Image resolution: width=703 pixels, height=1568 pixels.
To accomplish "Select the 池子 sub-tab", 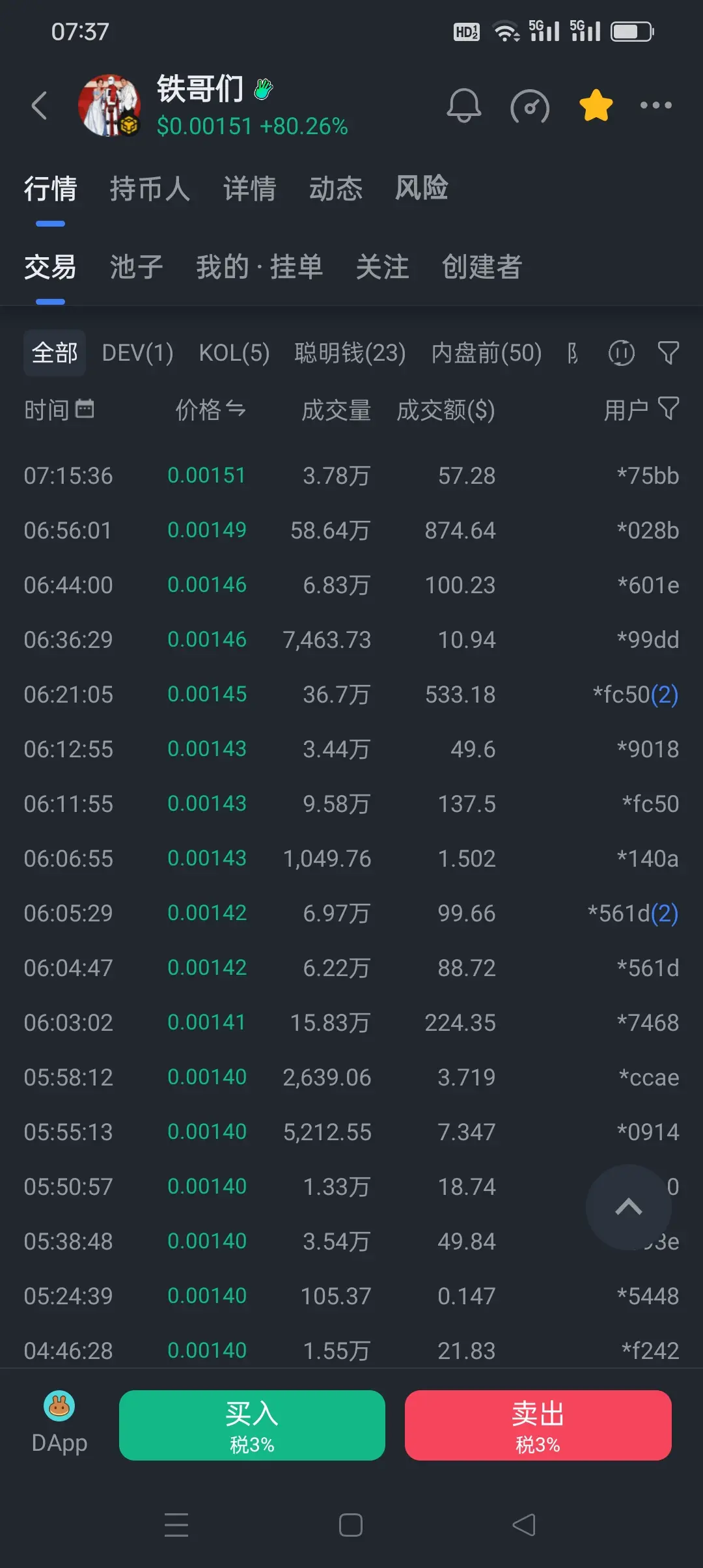I will click(x=136, y=267).
